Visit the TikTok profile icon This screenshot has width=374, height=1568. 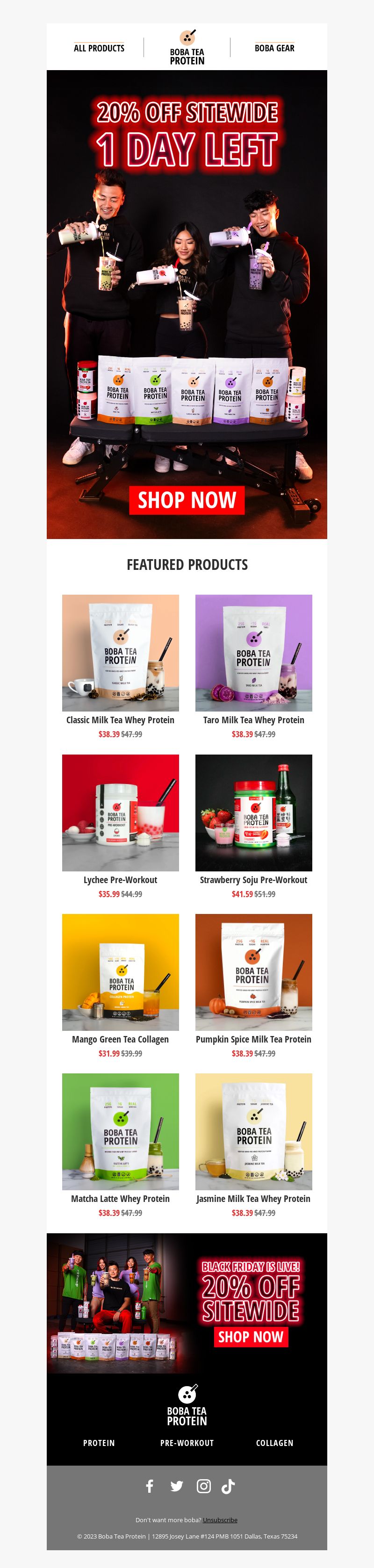click(x=229, y=1486)
